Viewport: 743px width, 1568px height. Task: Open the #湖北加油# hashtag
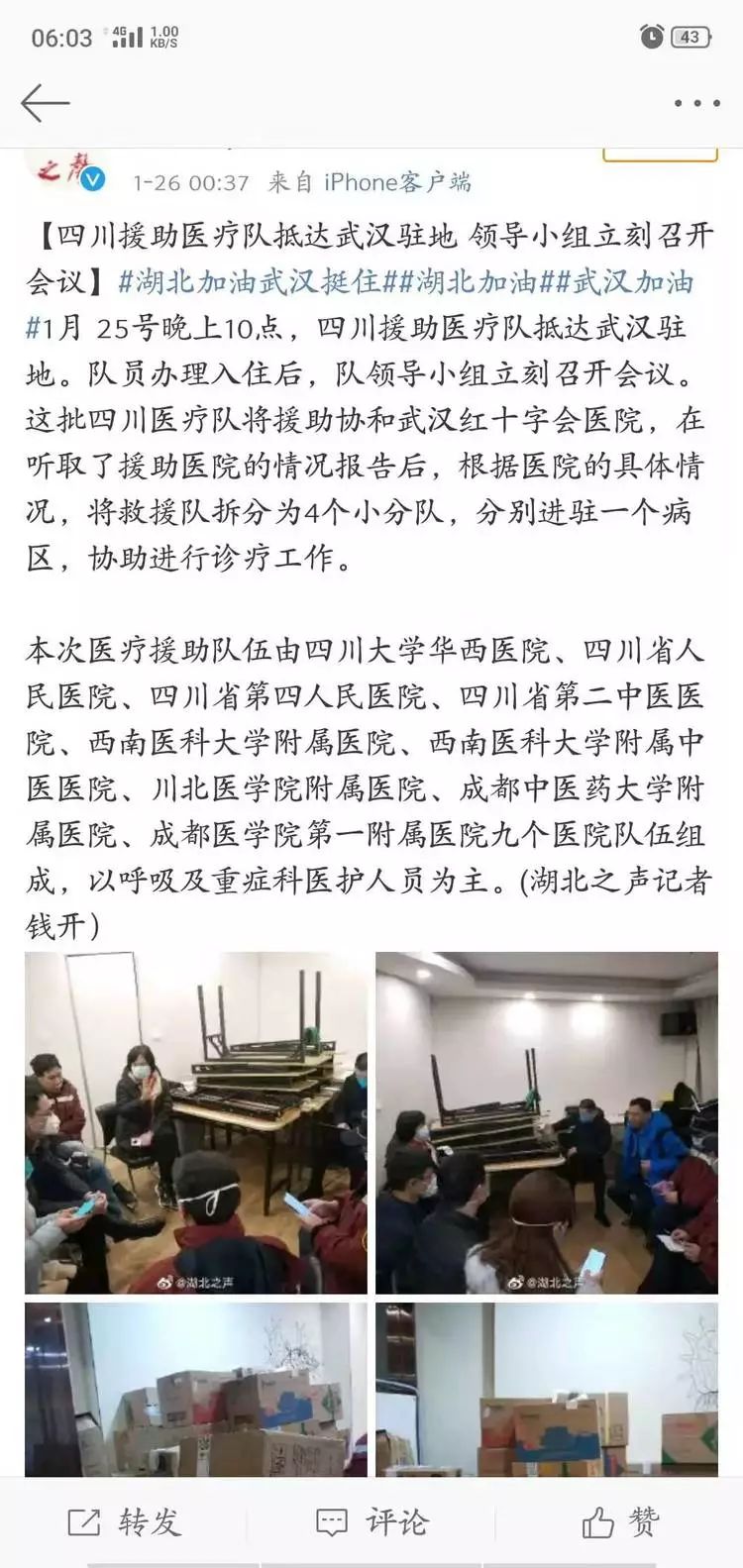476,282
